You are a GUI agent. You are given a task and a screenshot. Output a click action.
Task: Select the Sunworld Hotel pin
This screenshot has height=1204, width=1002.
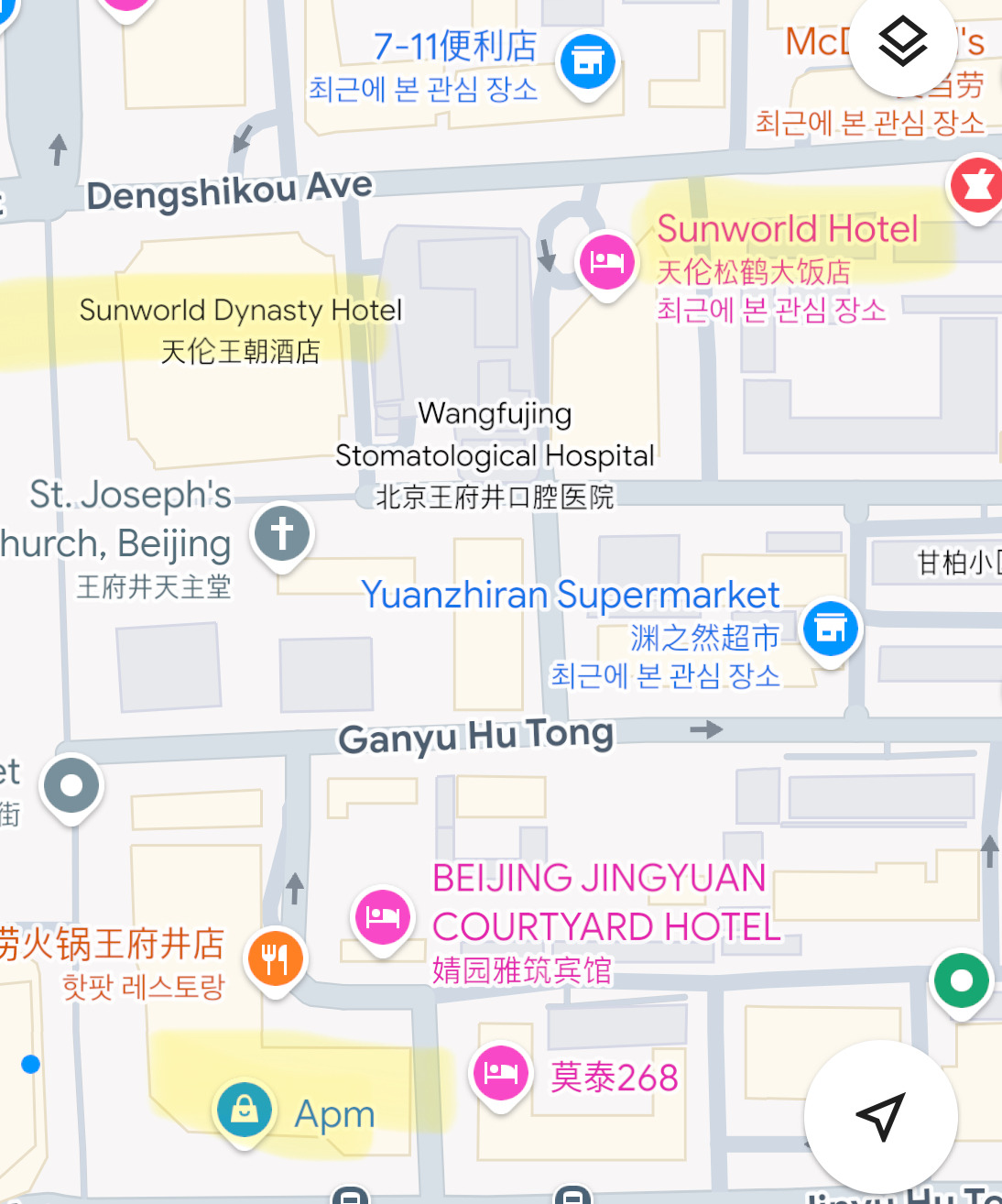click(606, 264)
